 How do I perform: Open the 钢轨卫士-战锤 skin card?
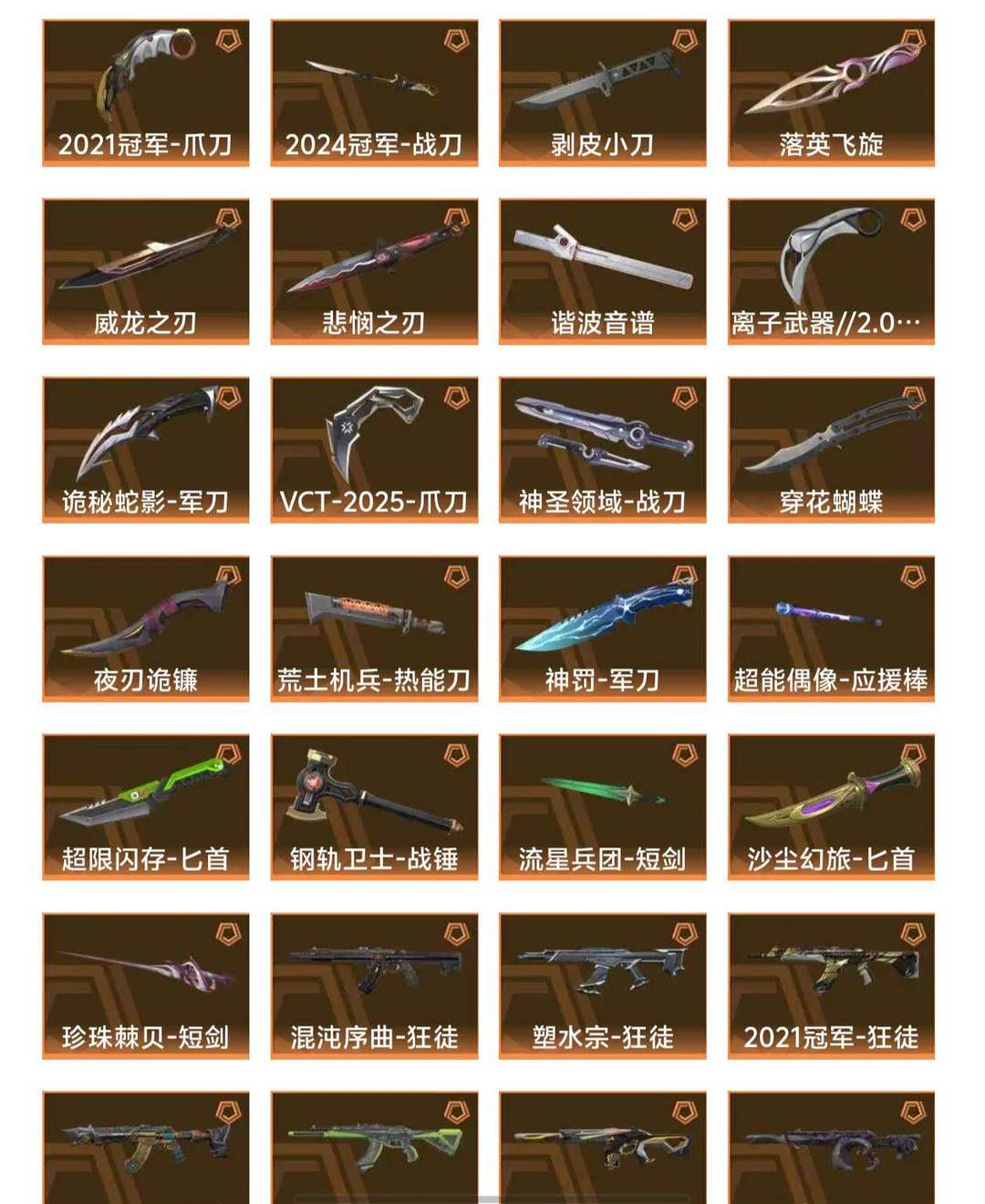374,807
